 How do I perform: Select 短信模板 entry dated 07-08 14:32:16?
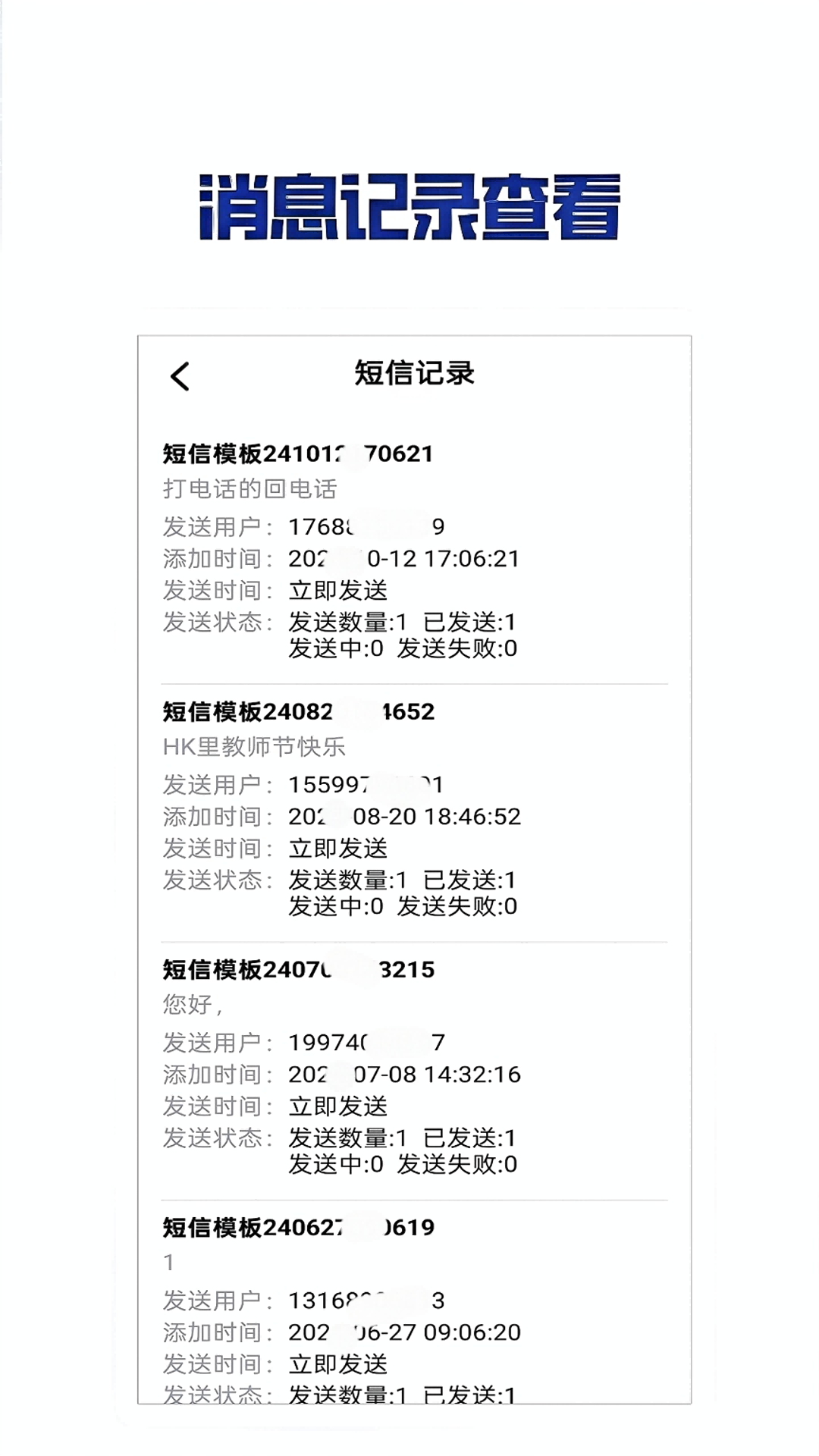click(x=296, y=969)
